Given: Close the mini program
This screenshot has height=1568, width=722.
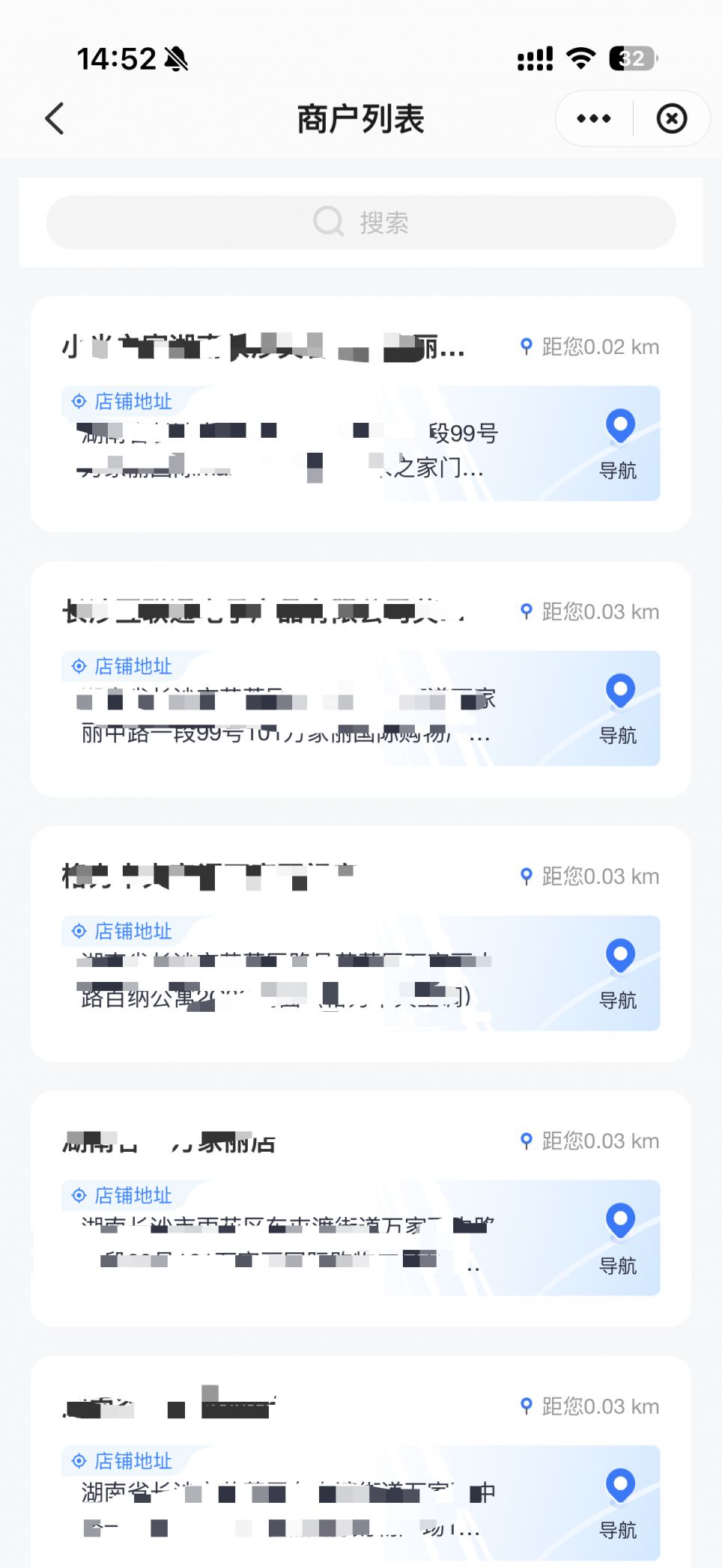Looking at the screenshot, I should point(671,119).
